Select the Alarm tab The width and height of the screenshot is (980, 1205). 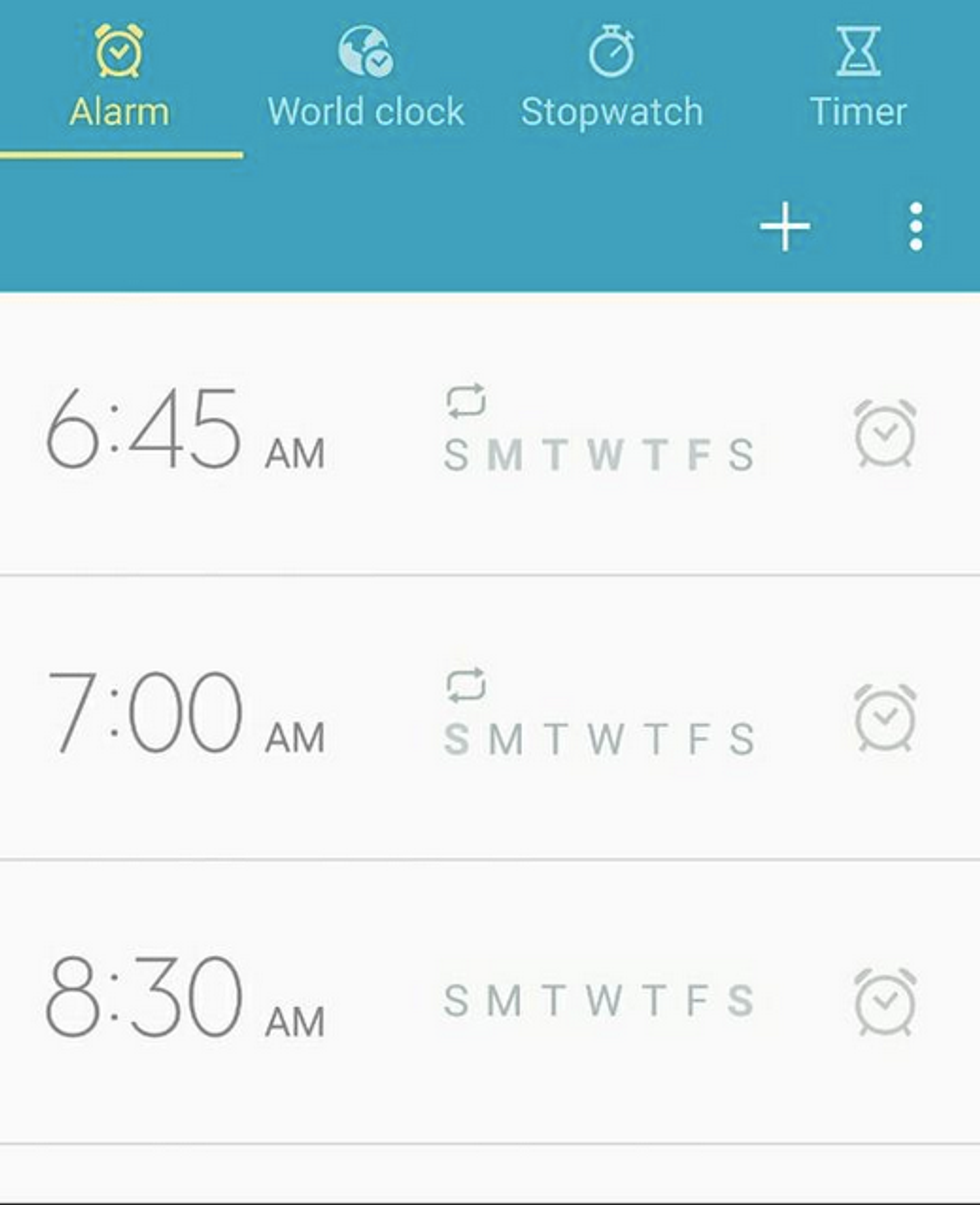point(119,80)
